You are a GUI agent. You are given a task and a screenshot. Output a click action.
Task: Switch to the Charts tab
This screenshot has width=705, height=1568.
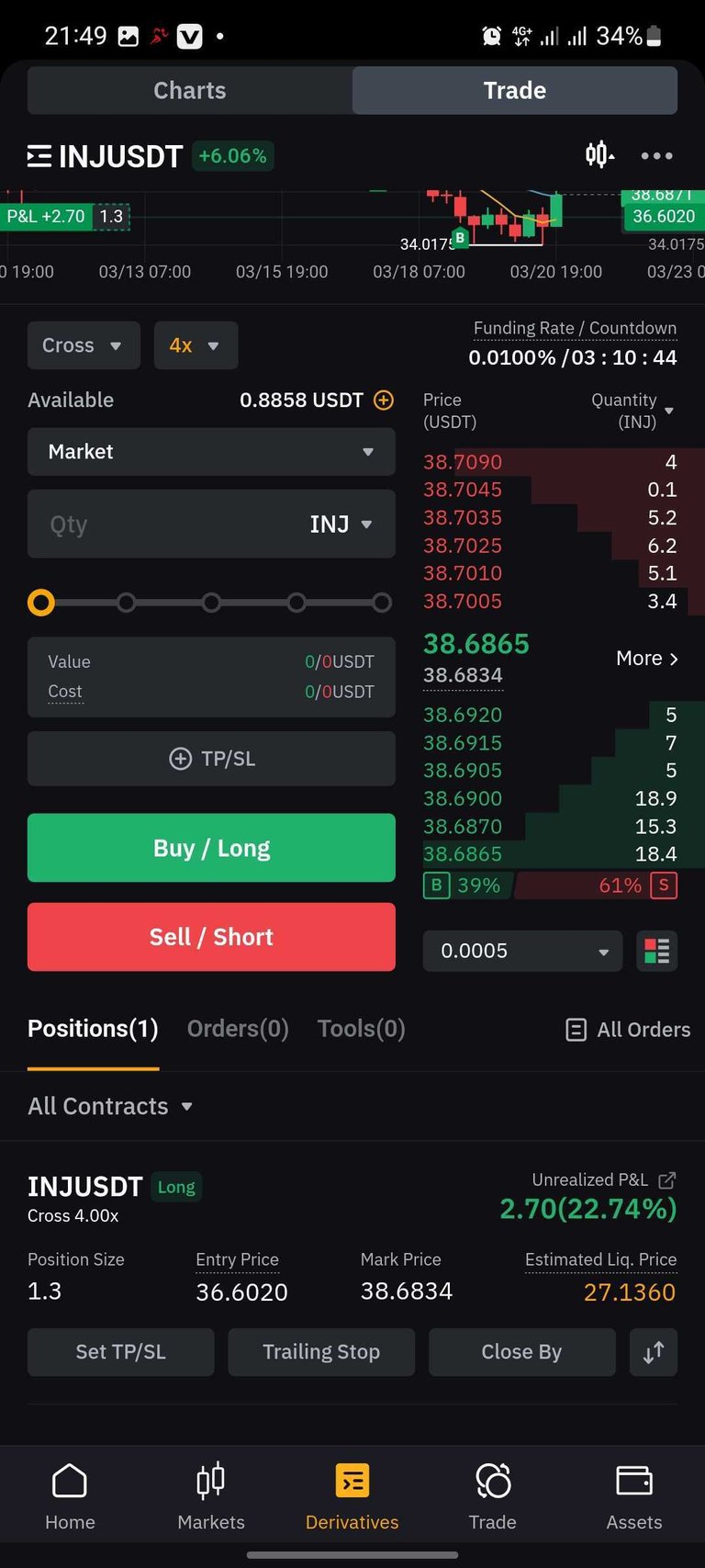pyautogui.click(x=190, y=90)
